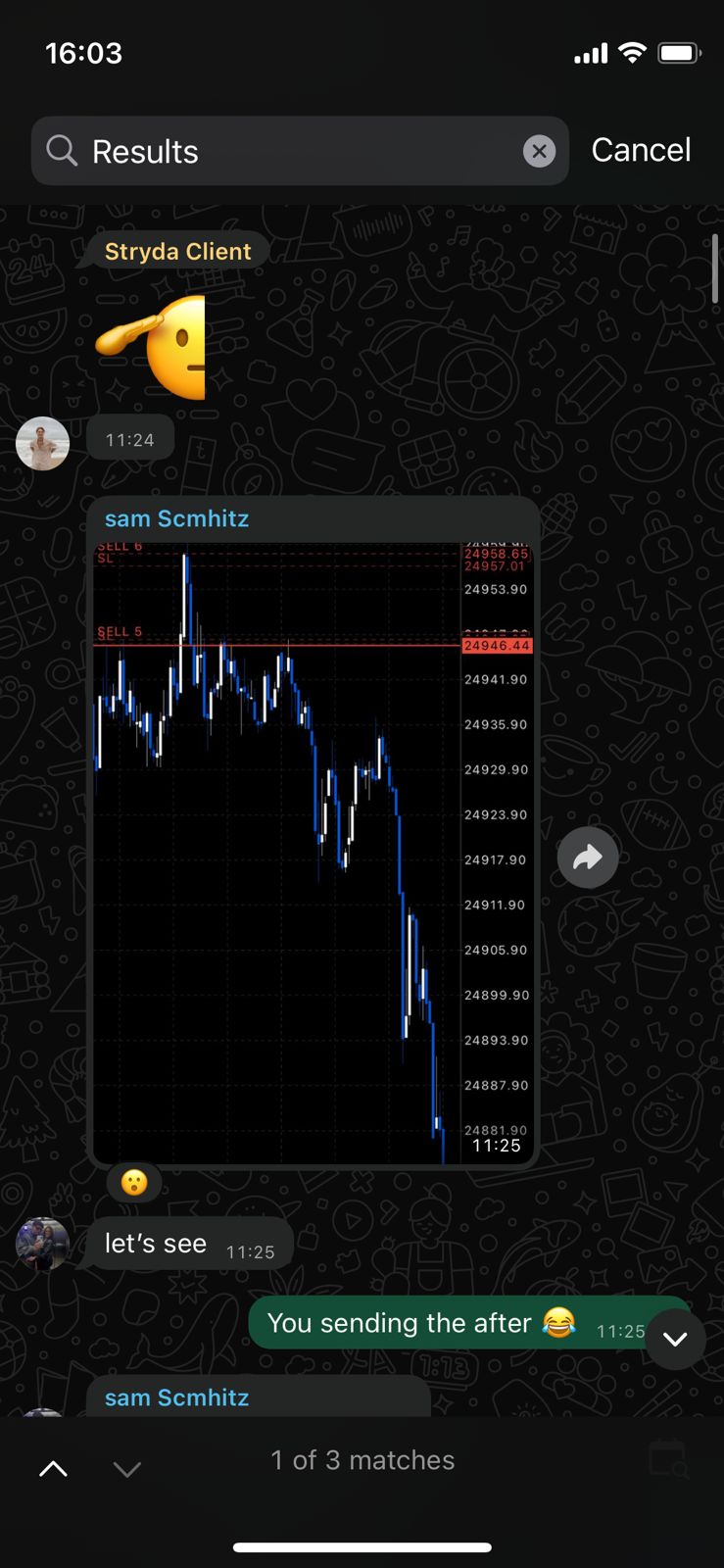Forward the chart image message
724x1568 pixels.
coord(588,857)
